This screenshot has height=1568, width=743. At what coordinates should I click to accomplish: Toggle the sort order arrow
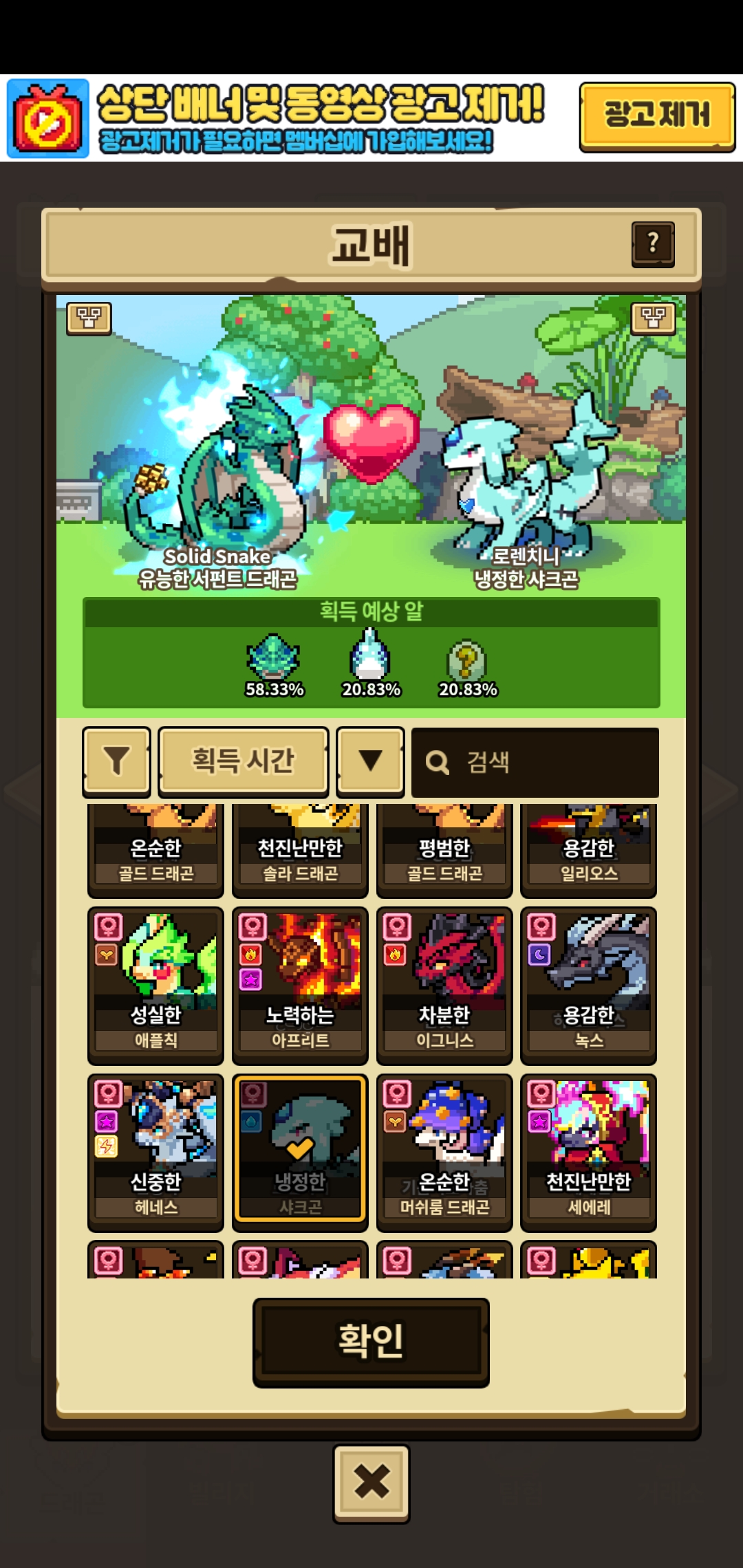tap(370, 761)
